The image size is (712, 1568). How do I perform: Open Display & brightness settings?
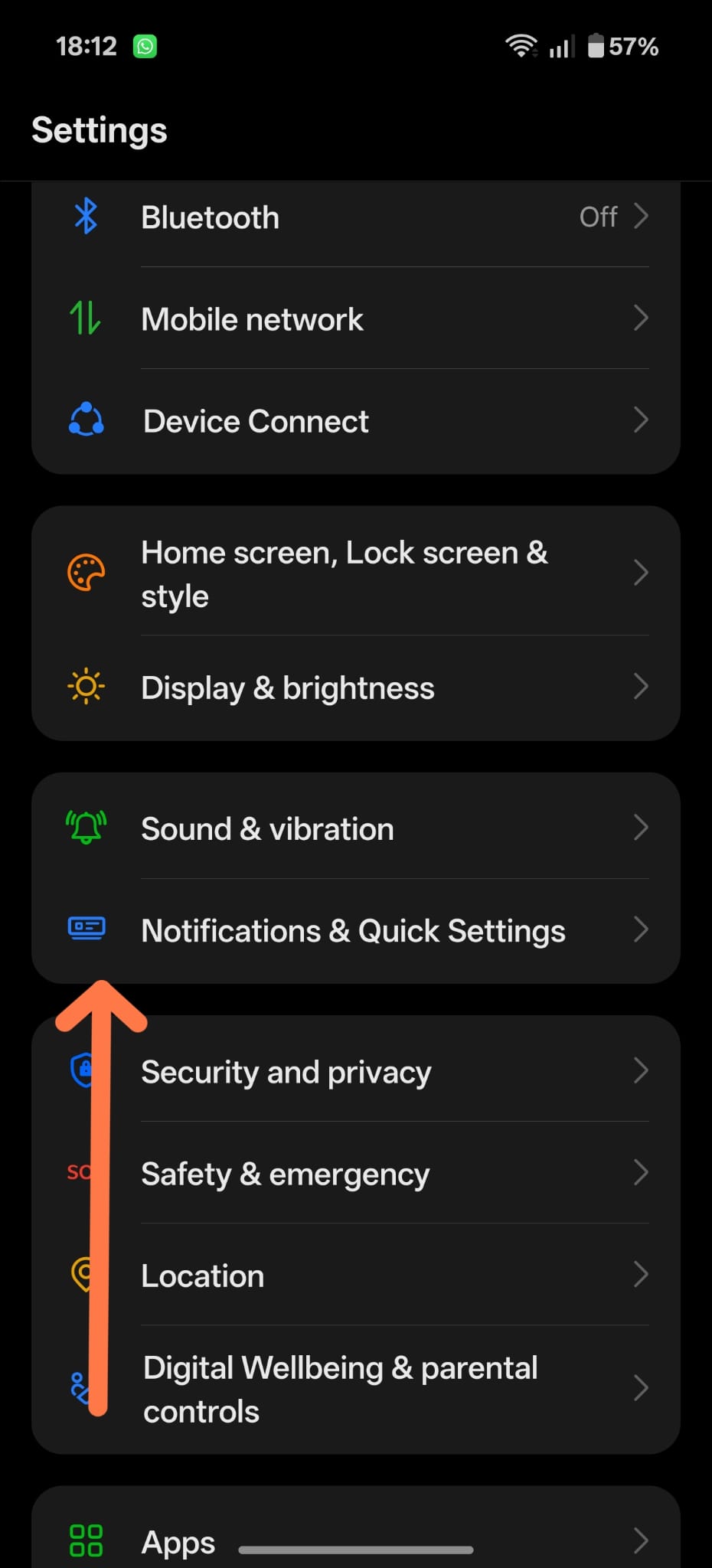coord(356,688)
